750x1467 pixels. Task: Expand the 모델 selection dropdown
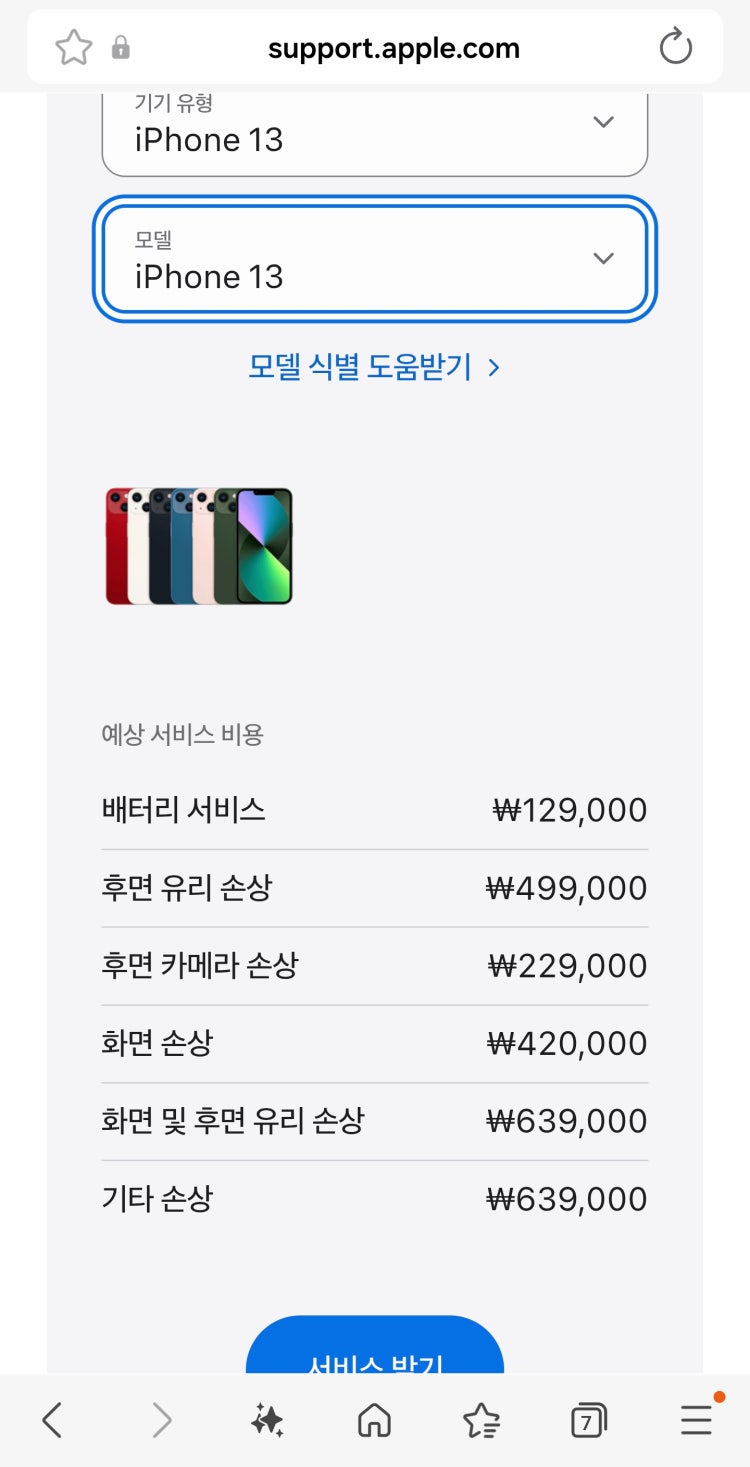tap(374, 258)
